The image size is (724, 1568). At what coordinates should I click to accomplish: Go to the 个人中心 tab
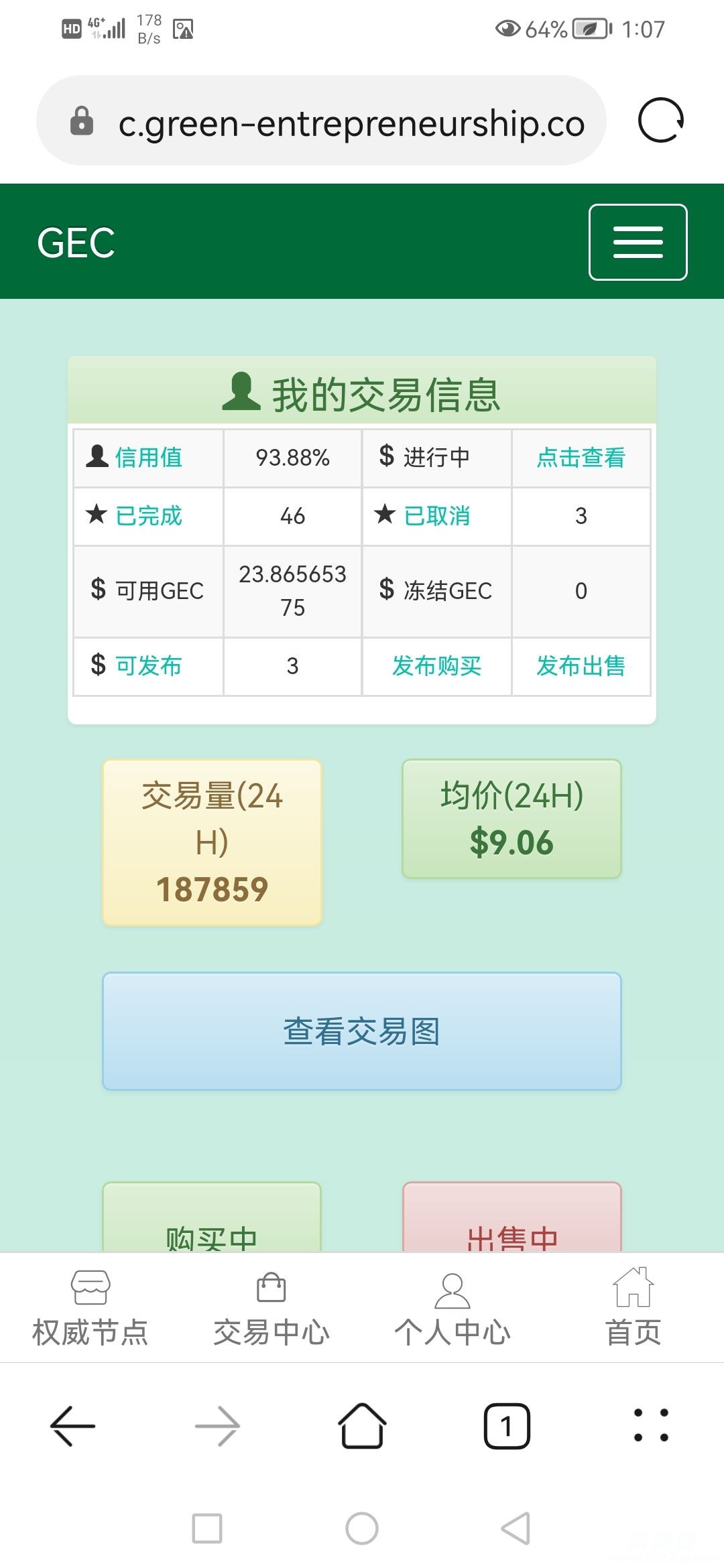452,1307
